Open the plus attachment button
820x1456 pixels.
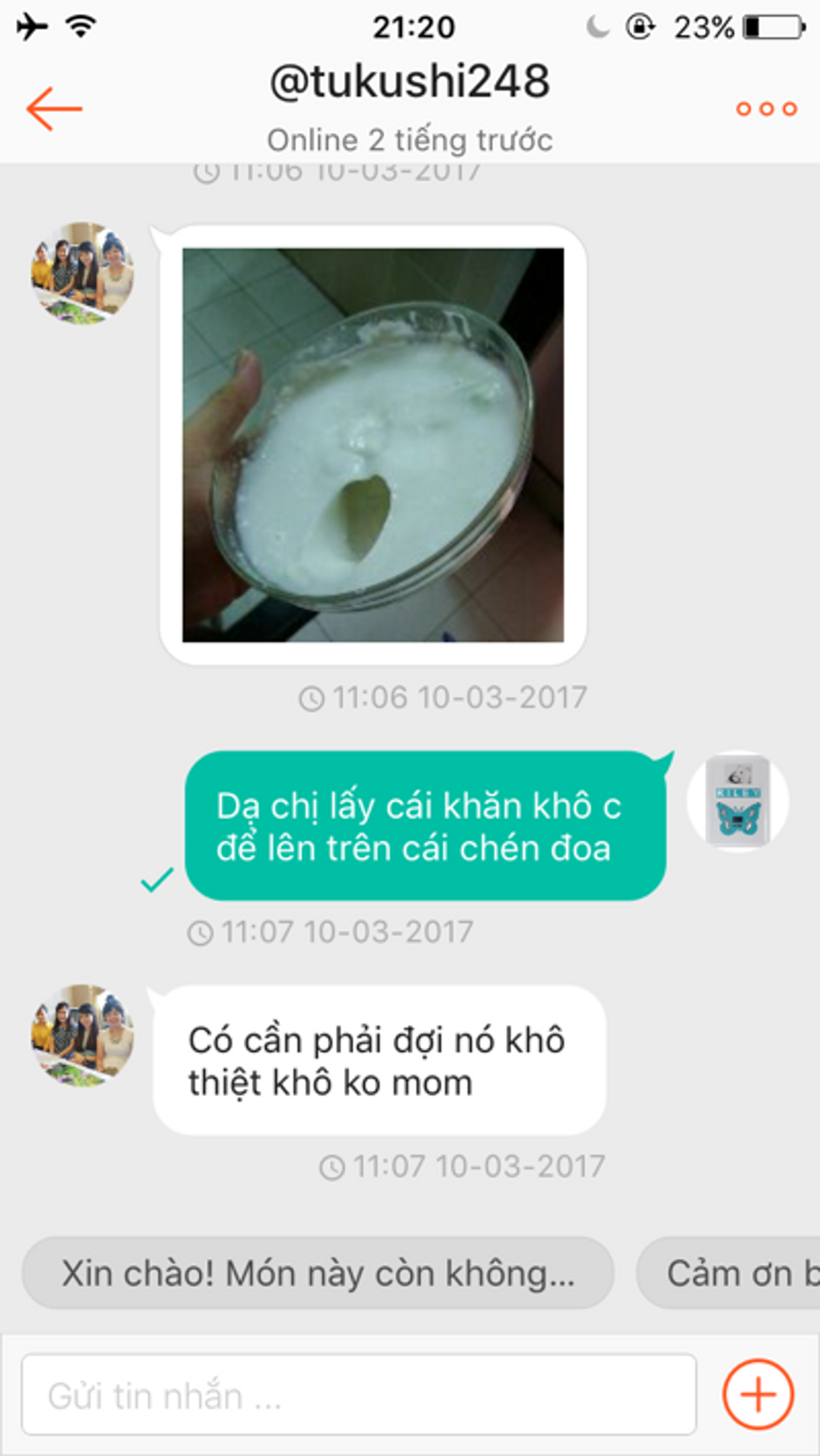pyautogui.click(x=758, y=1394)
